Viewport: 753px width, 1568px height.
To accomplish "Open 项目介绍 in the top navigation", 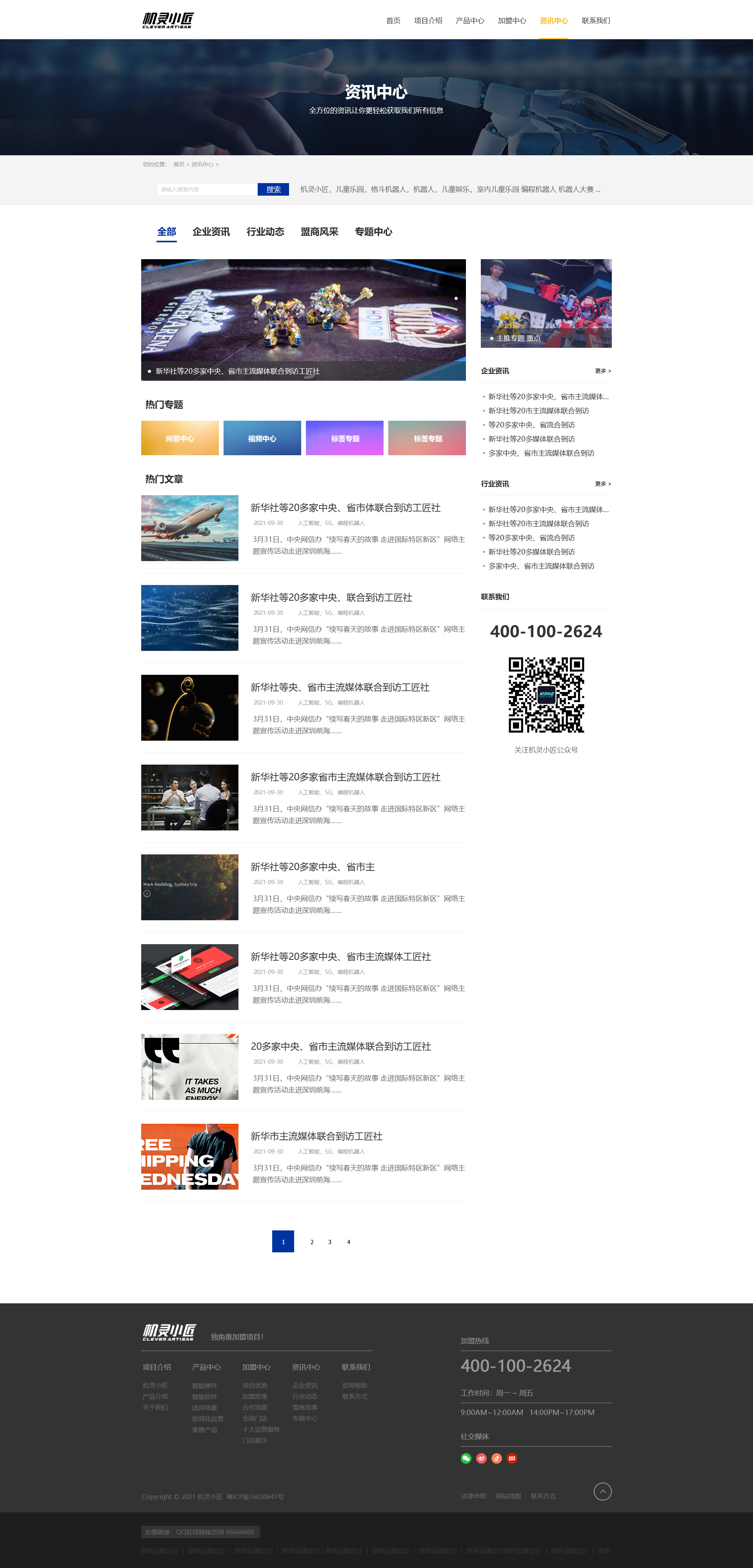I will 428,21.
